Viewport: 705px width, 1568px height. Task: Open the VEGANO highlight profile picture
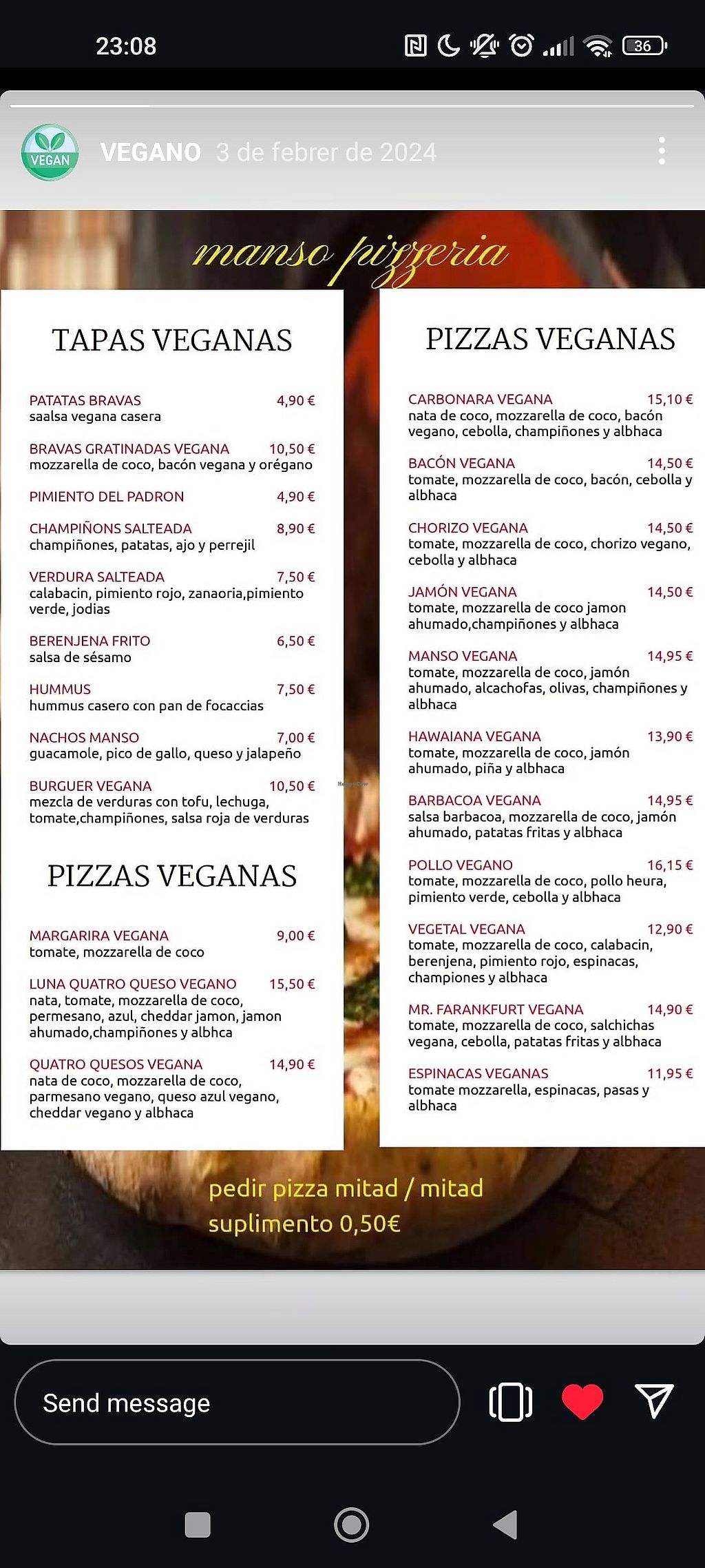point(50,152)
